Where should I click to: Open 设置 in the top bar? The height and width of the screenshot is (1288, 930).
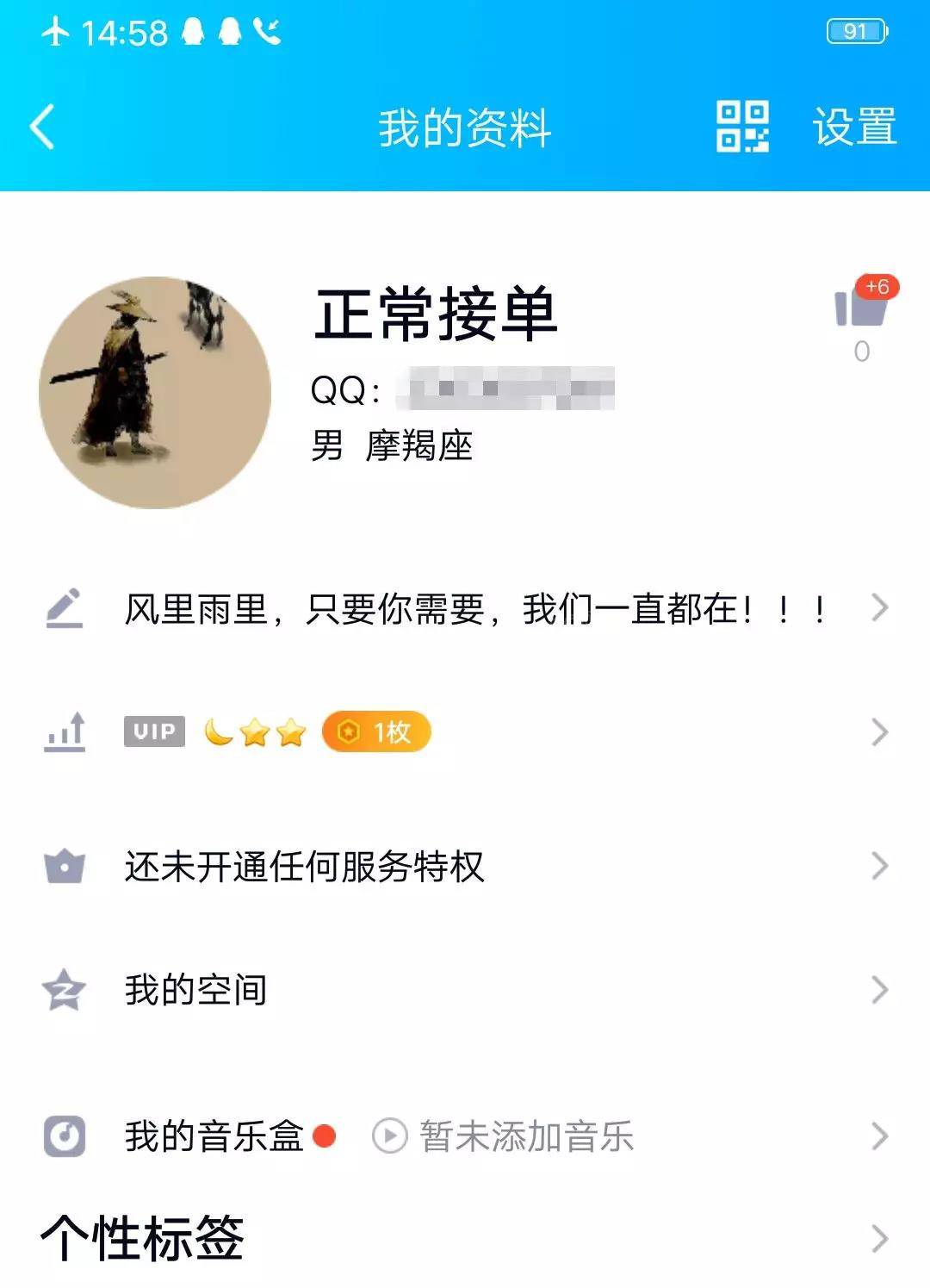(854, 128)
